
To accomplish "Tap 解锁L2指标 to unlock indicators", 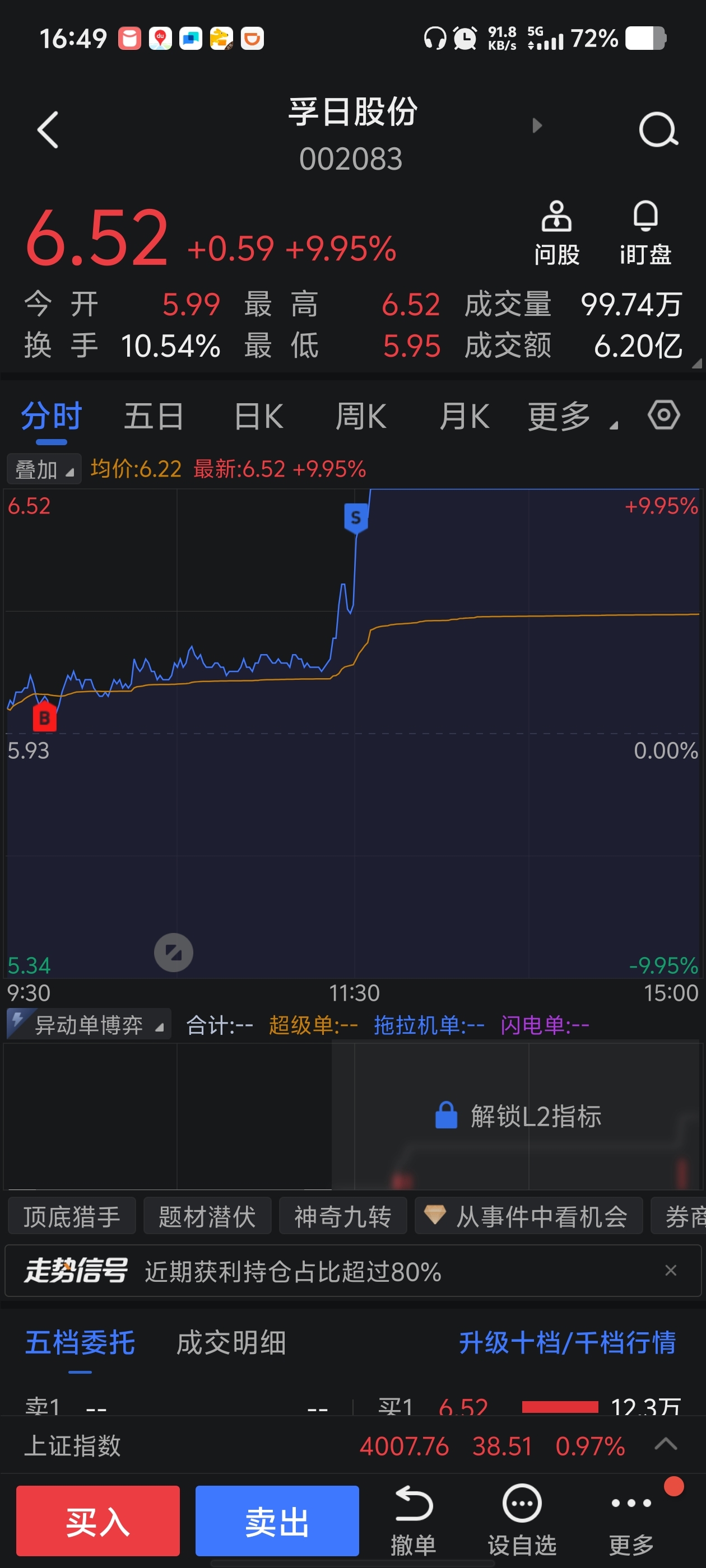I will (x=518, y=1116).
